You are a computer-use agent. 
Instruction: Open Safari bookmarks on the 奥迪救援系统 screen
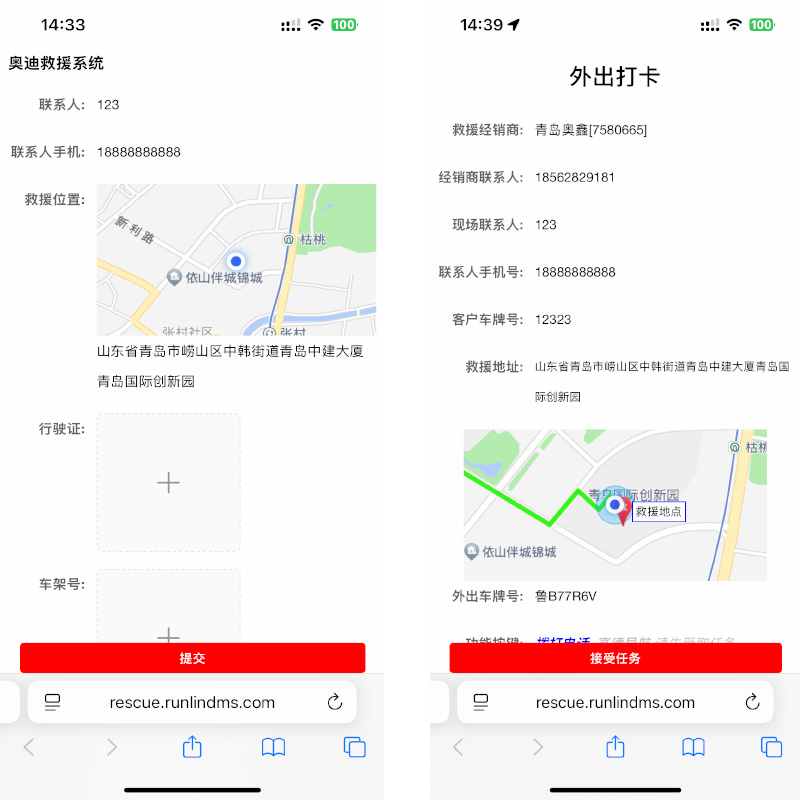pyautogui.click(x=273, y=747)
